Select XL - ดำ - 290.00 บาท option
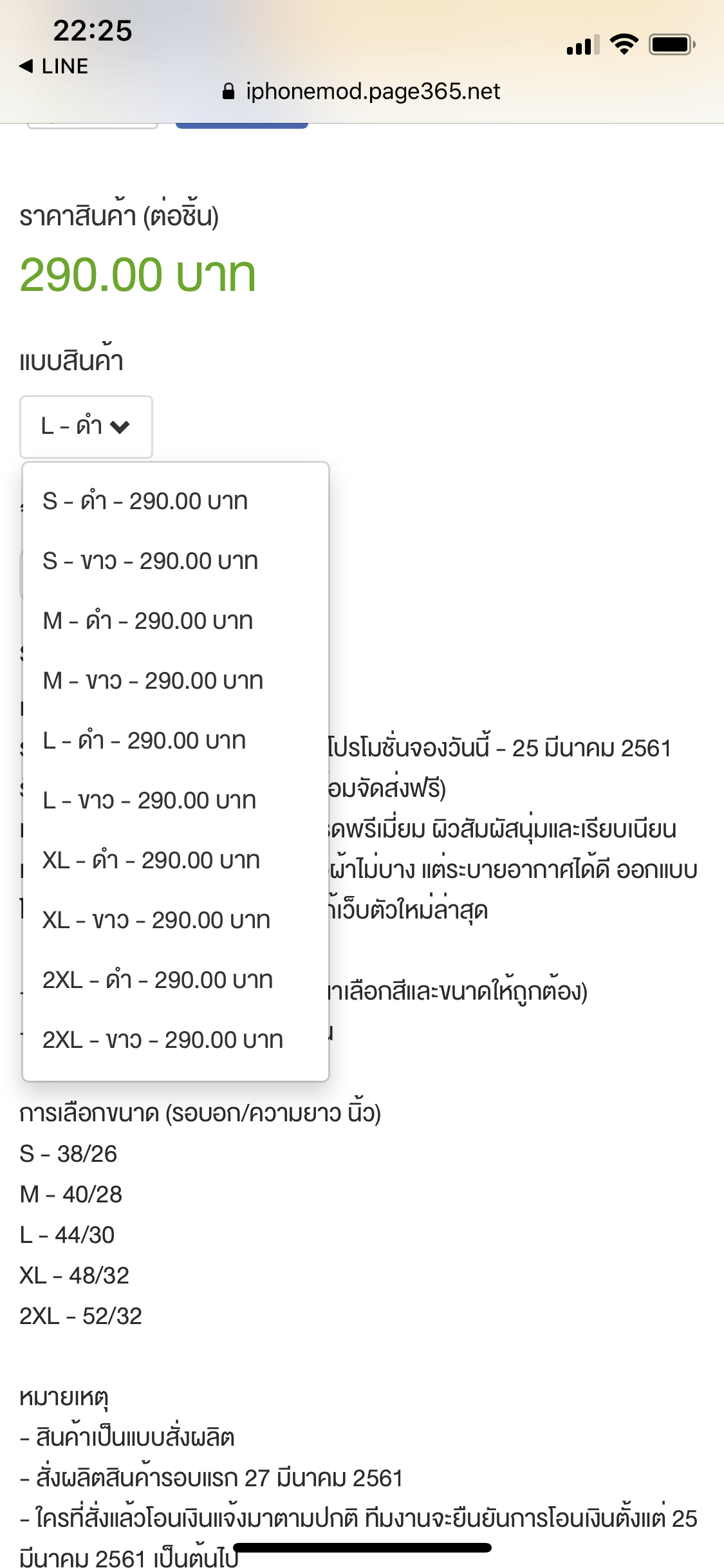This screenshot has width=724, height=1568. [x=151, y=860]
